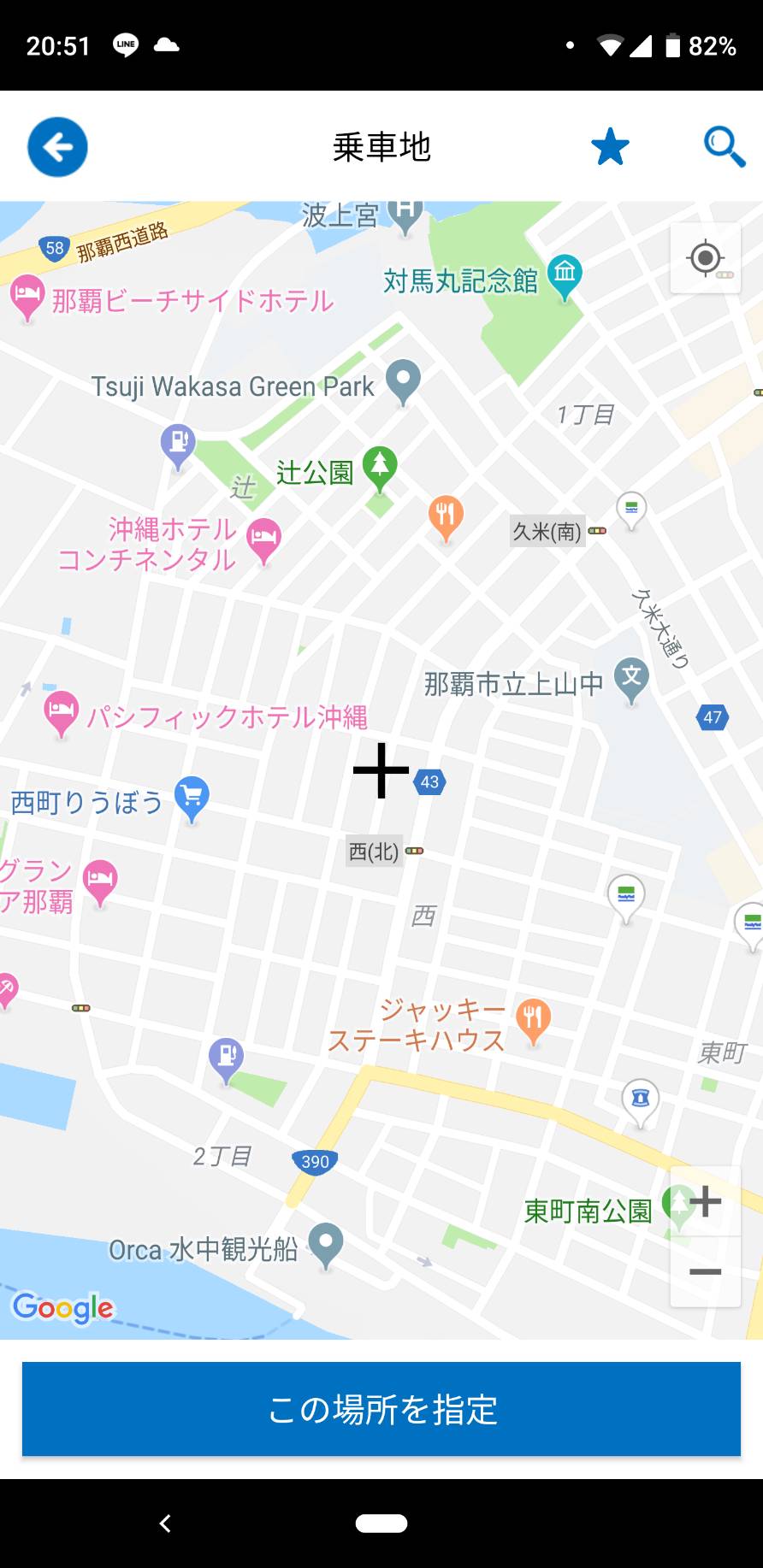The image size is (763, 1568).
Task: Open favorites with the star icon
Action: click(610, 147)
